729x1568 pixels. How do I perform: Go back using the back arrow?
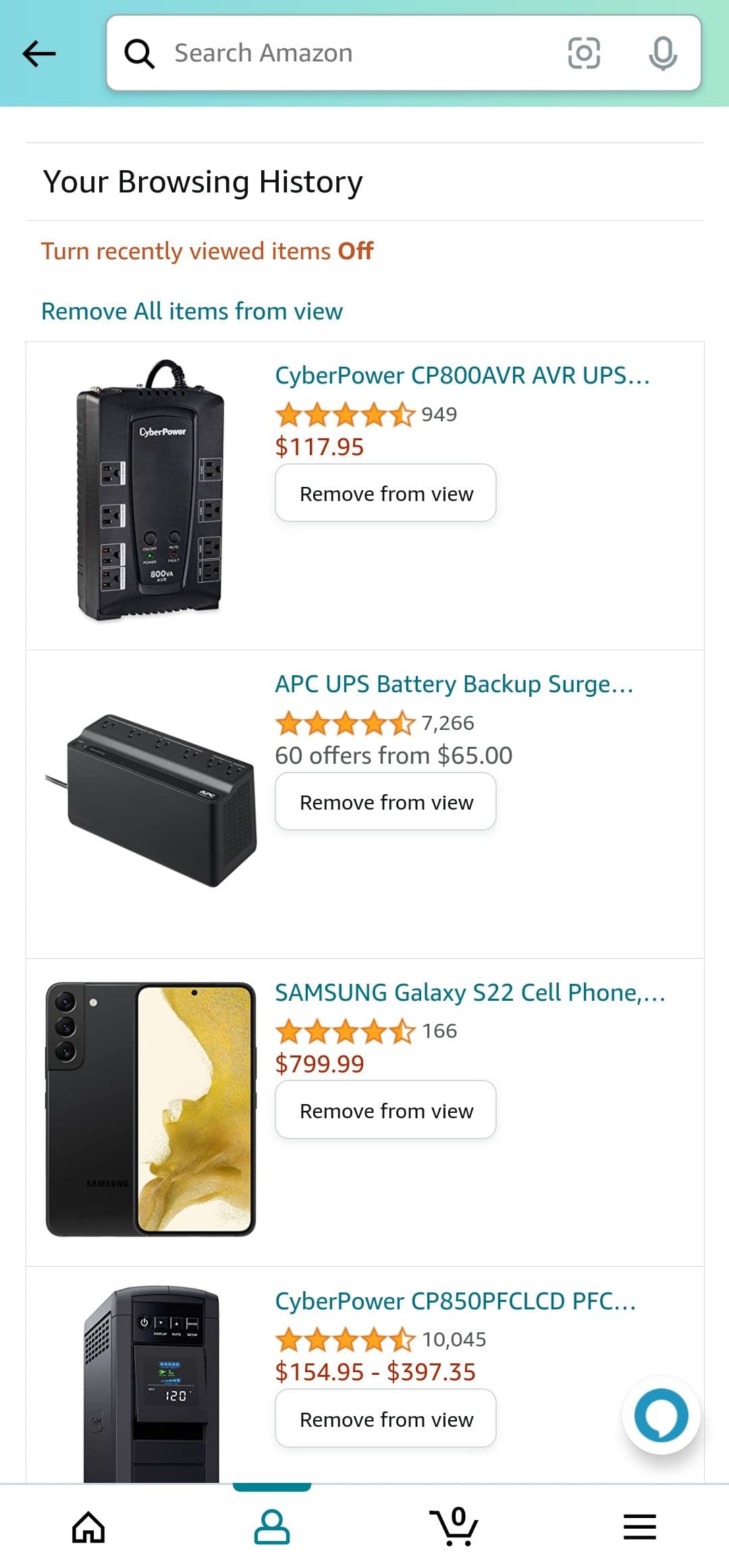38,52
